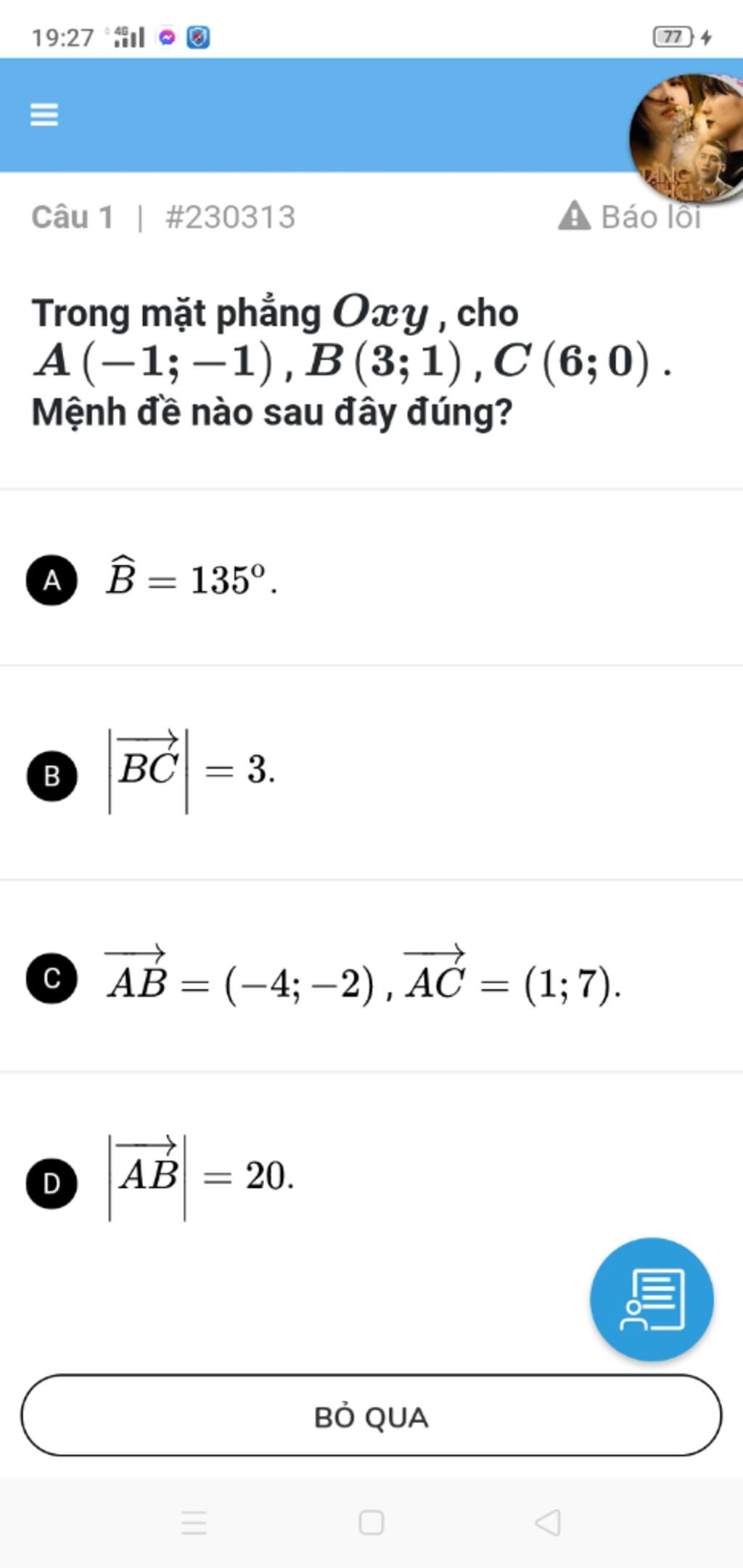Go back using the system back button
Viewport: 743px width, 1568px height.
tap(548, 1522)
